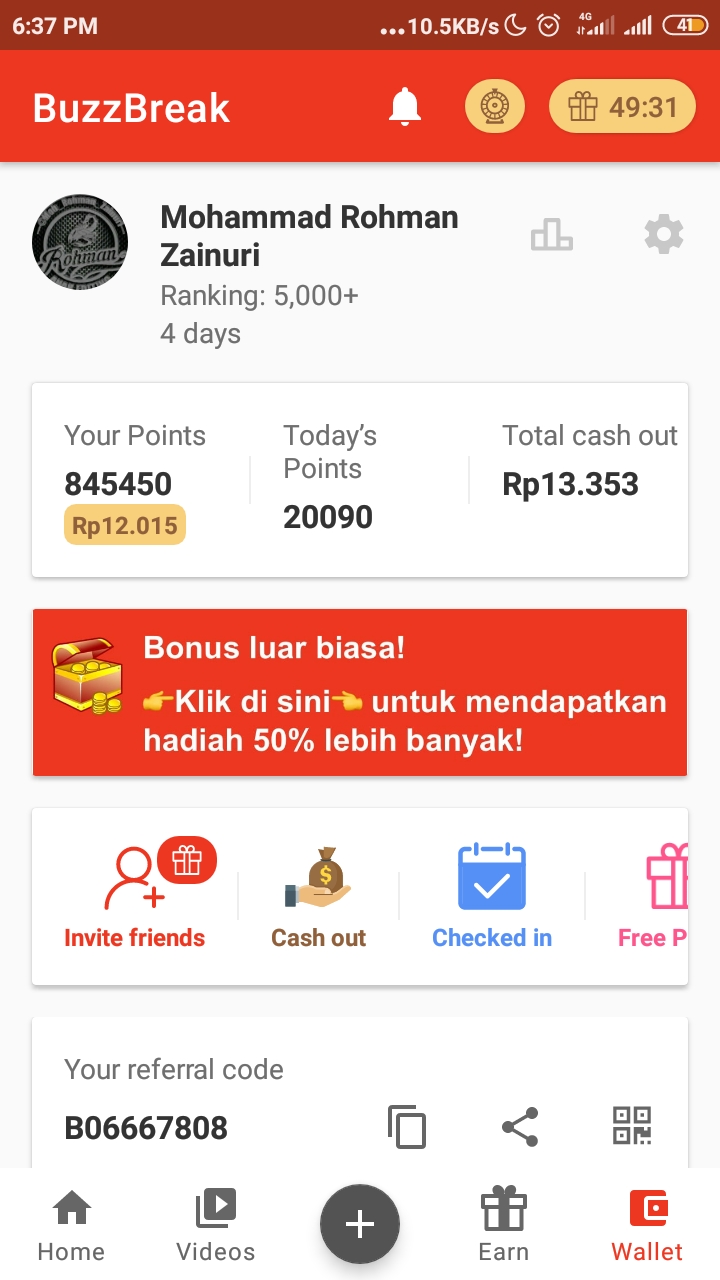This screenshot has height=1280, width=720.
Task: Open the leaderboard ranking icon
Action: click(552, 235)
